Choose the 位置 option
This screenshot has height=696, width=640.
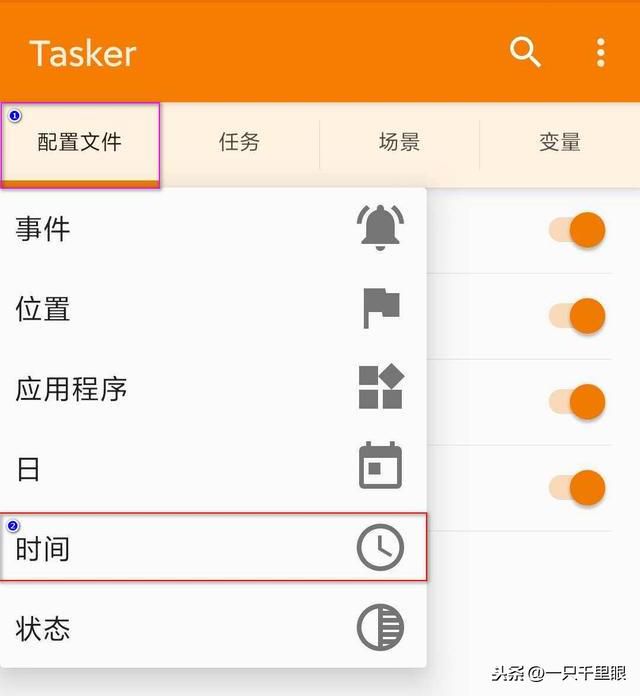pyautogui.click(x=213, y=309)
